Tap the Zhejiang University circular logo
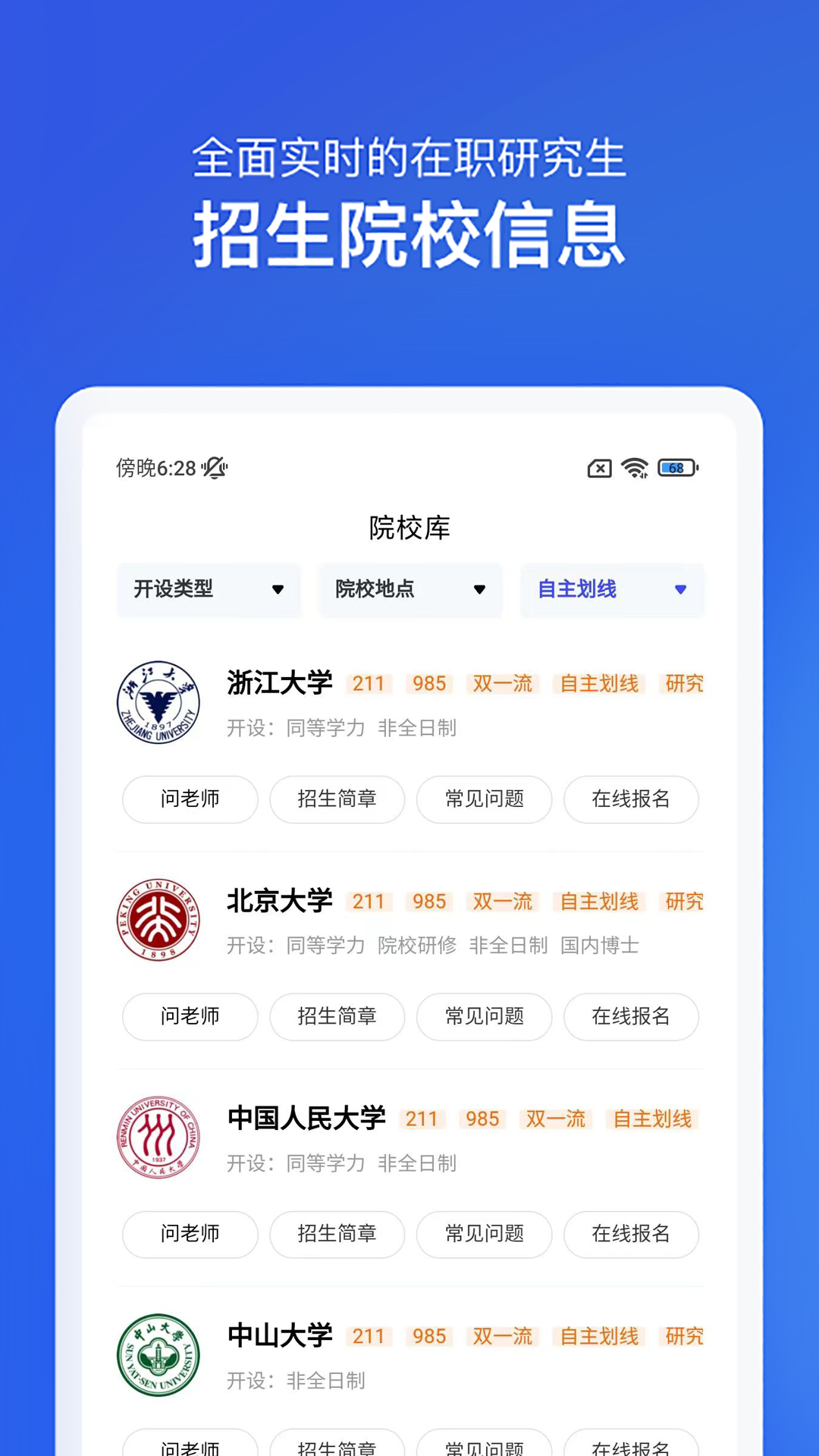The width and height of the screenshot is (819, 1456). 158,702
